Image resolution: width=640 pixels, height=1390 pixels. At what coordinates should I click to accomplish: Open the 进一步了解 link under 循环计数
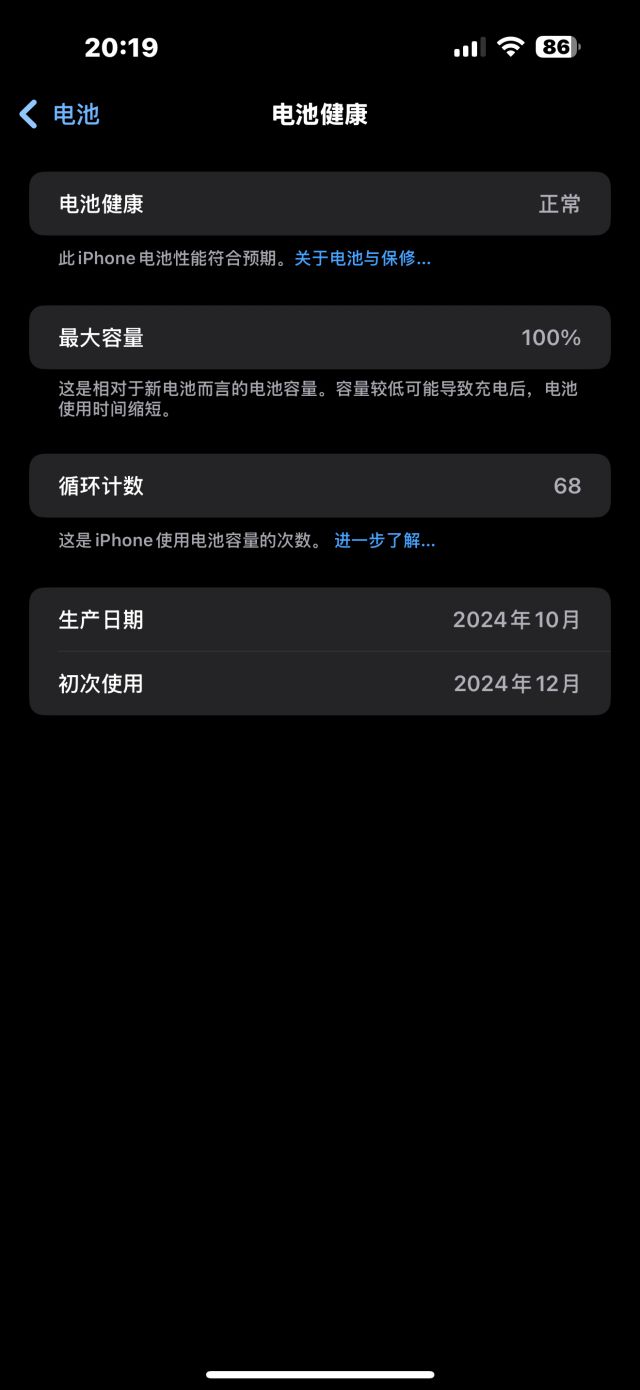click(384, 540)
